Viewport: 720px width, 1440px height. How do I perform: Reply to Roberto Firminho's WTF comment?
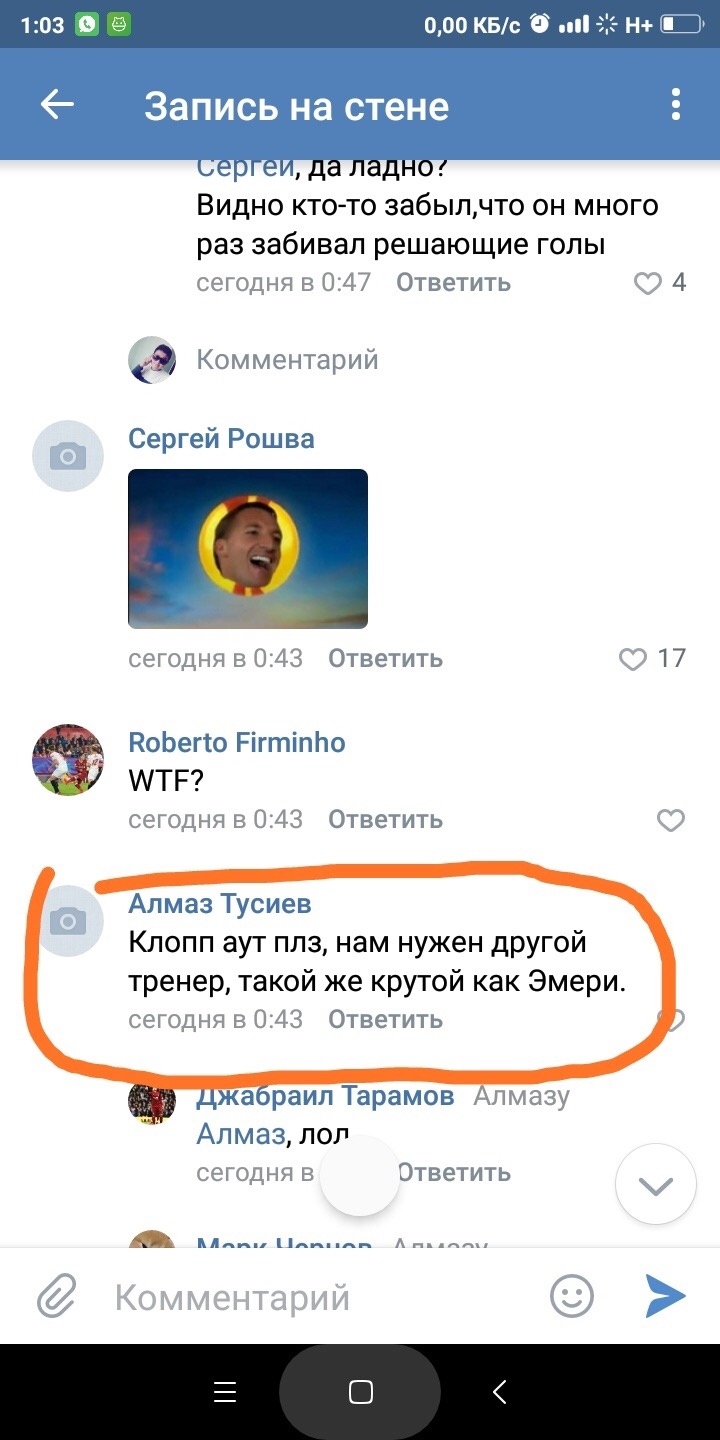pos(385,820)
